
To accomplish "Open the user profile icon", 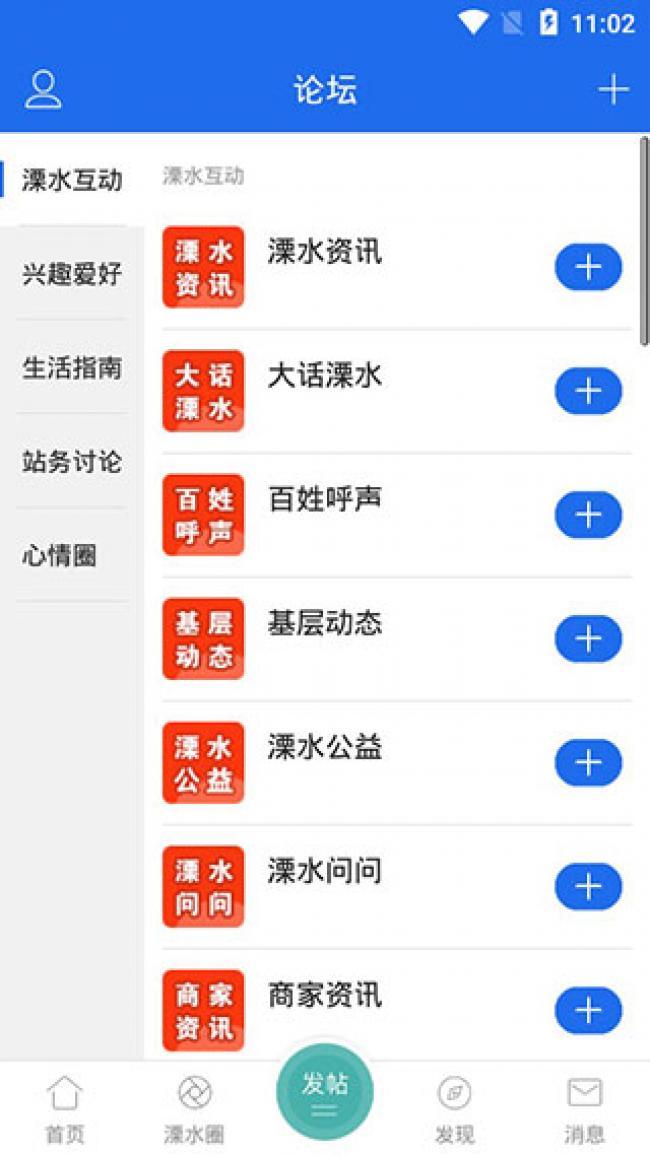I will (x=43, y=90).
